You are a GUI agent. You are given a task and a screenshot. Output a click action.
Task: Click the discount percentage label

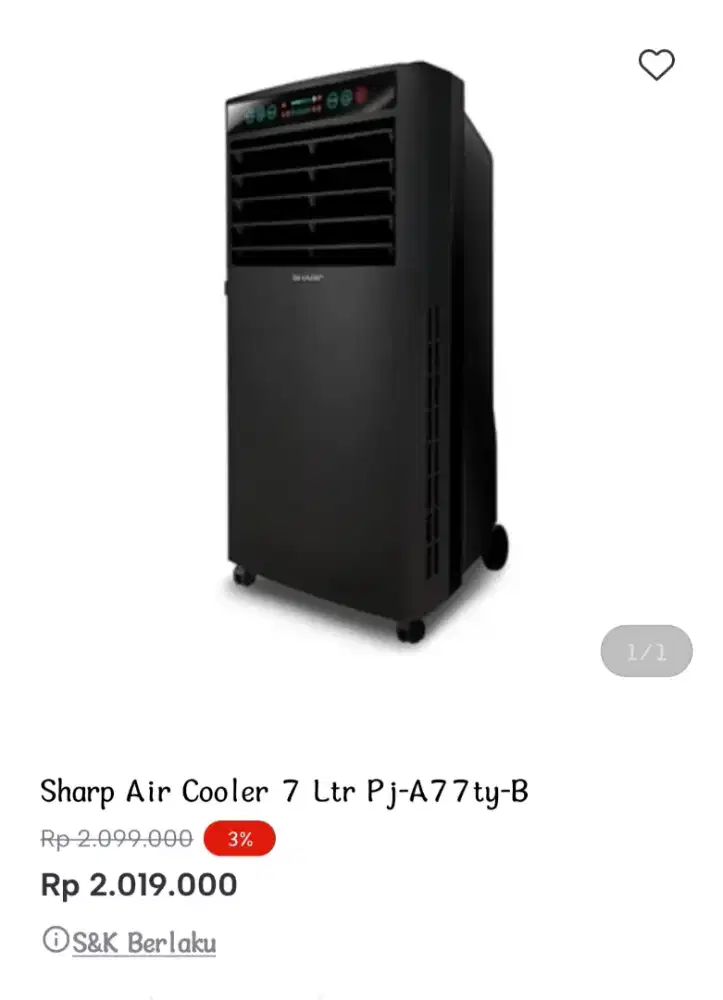click(240, 838)
